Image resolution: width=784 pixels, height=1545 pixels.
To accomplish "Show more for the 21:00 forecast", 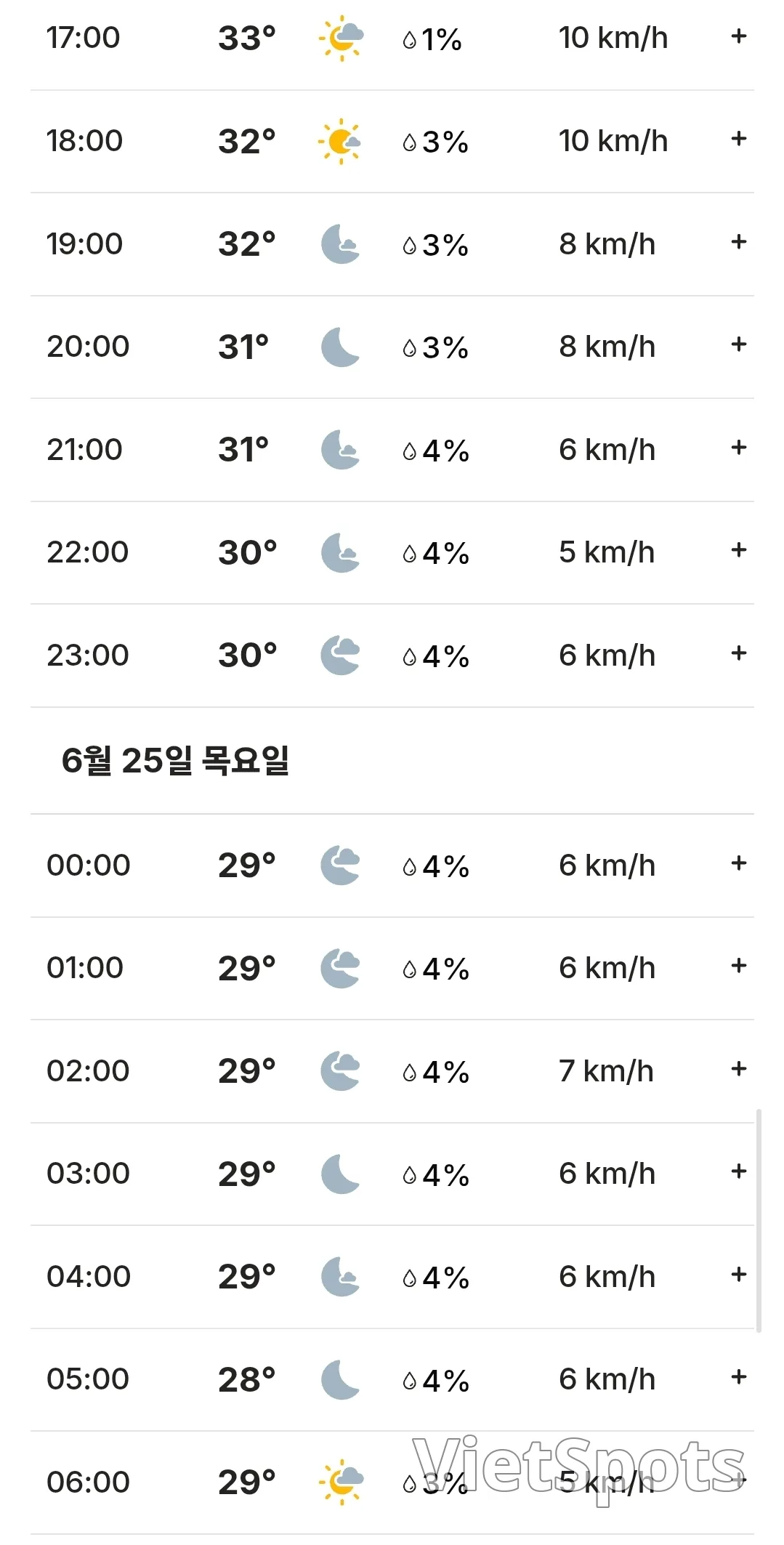I will click(738, 448).
